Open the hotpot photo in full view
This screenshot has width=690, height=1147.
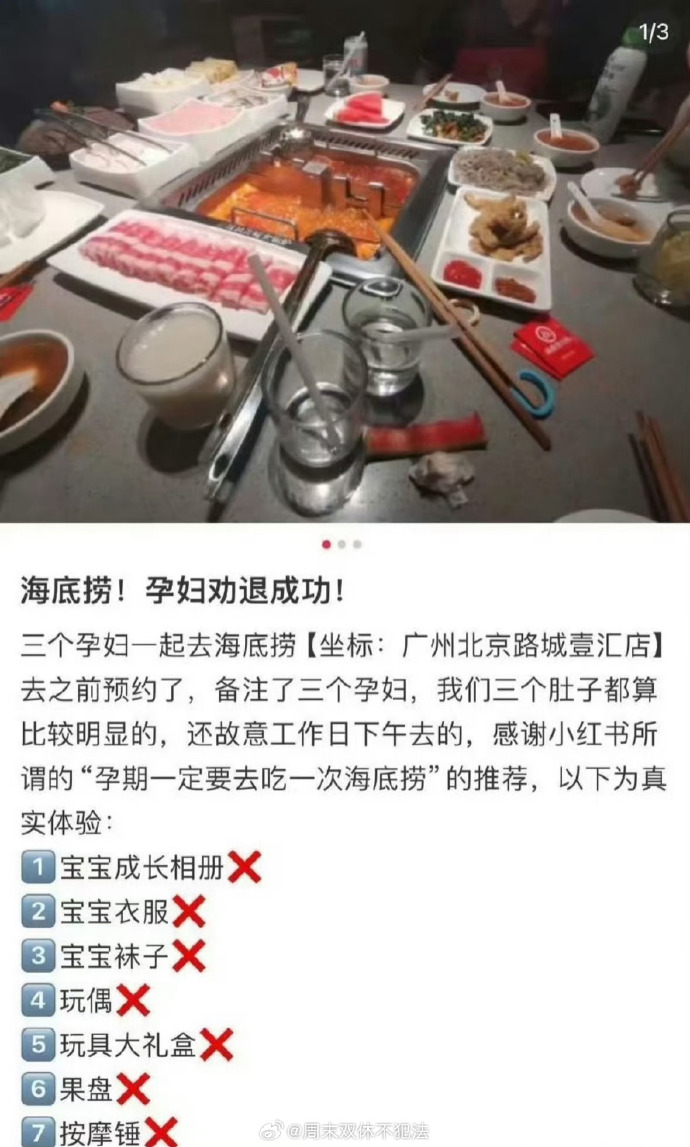345,260
